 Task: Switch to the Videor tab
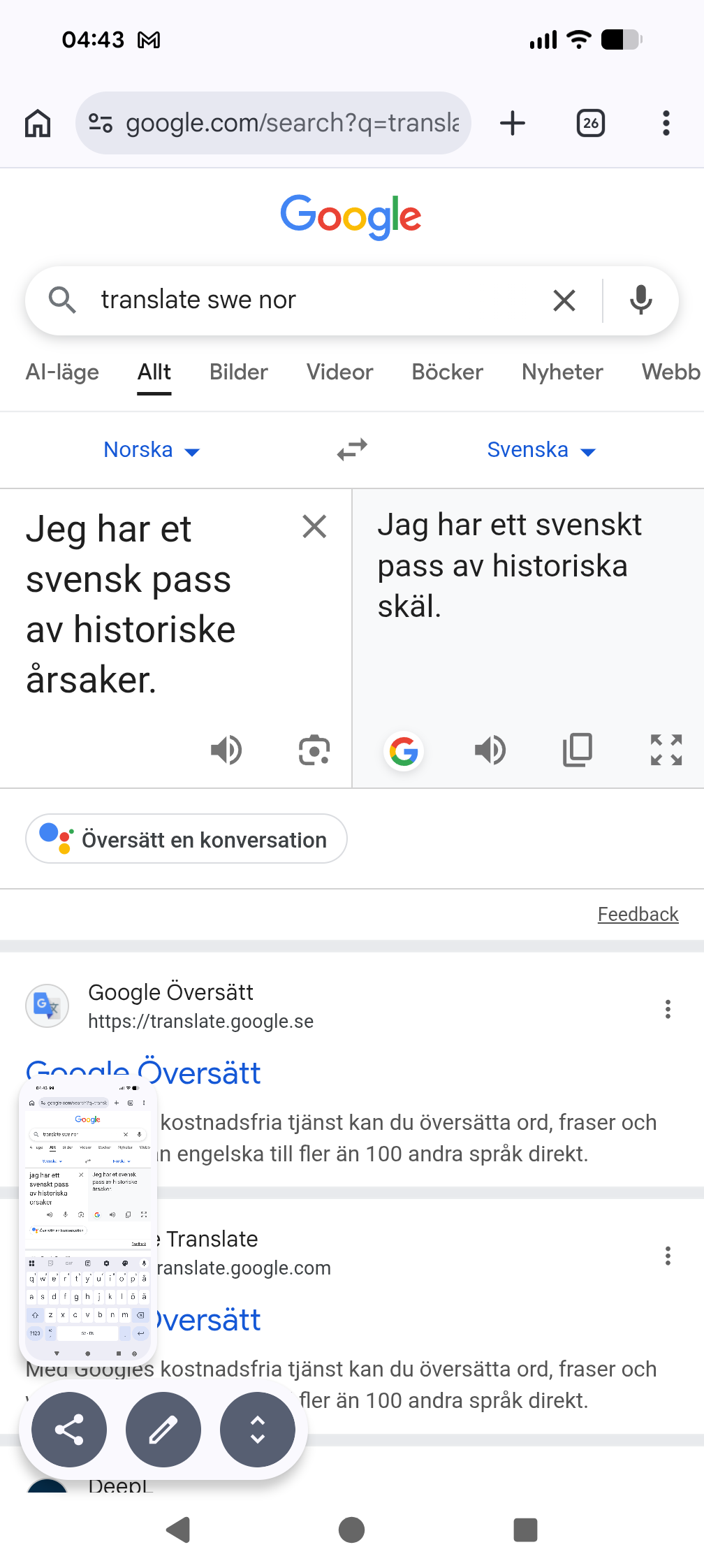tap(339, 372)
